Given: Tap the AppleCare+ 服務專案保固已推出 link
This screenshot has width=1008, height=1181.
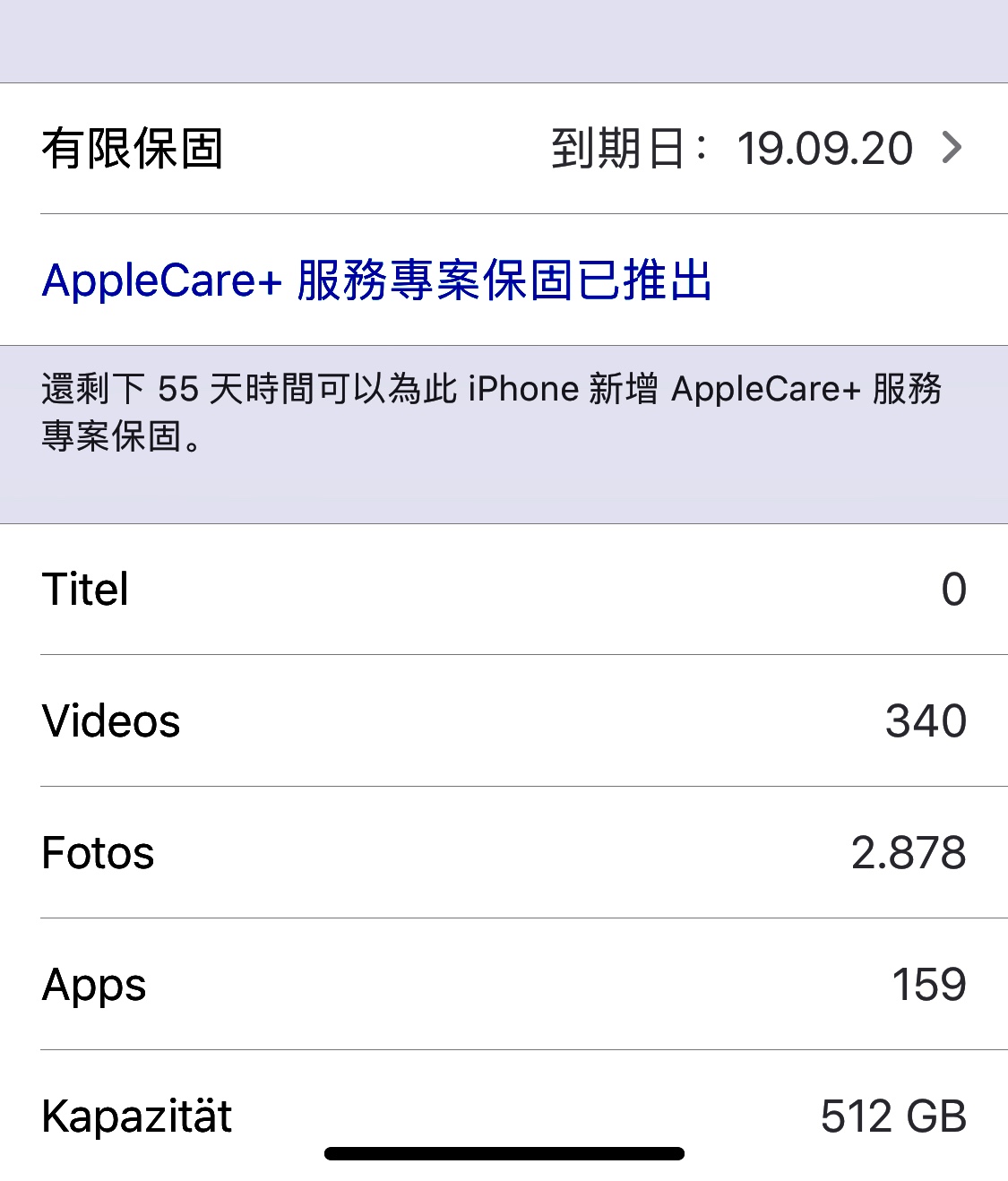Looking at the screenshot, I should [377, 280].
